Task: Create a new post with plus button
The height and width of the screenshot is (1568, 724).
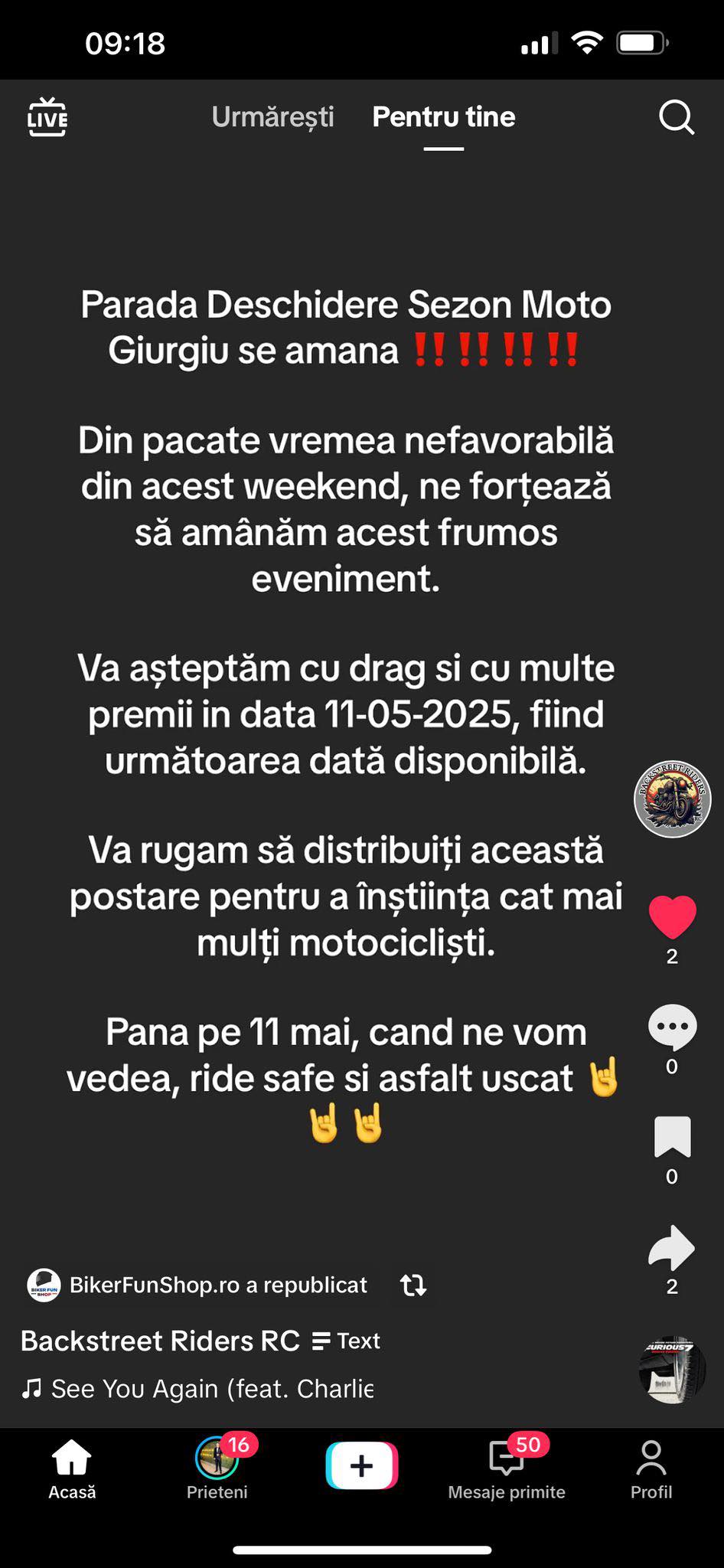Action: point(361,1465)
